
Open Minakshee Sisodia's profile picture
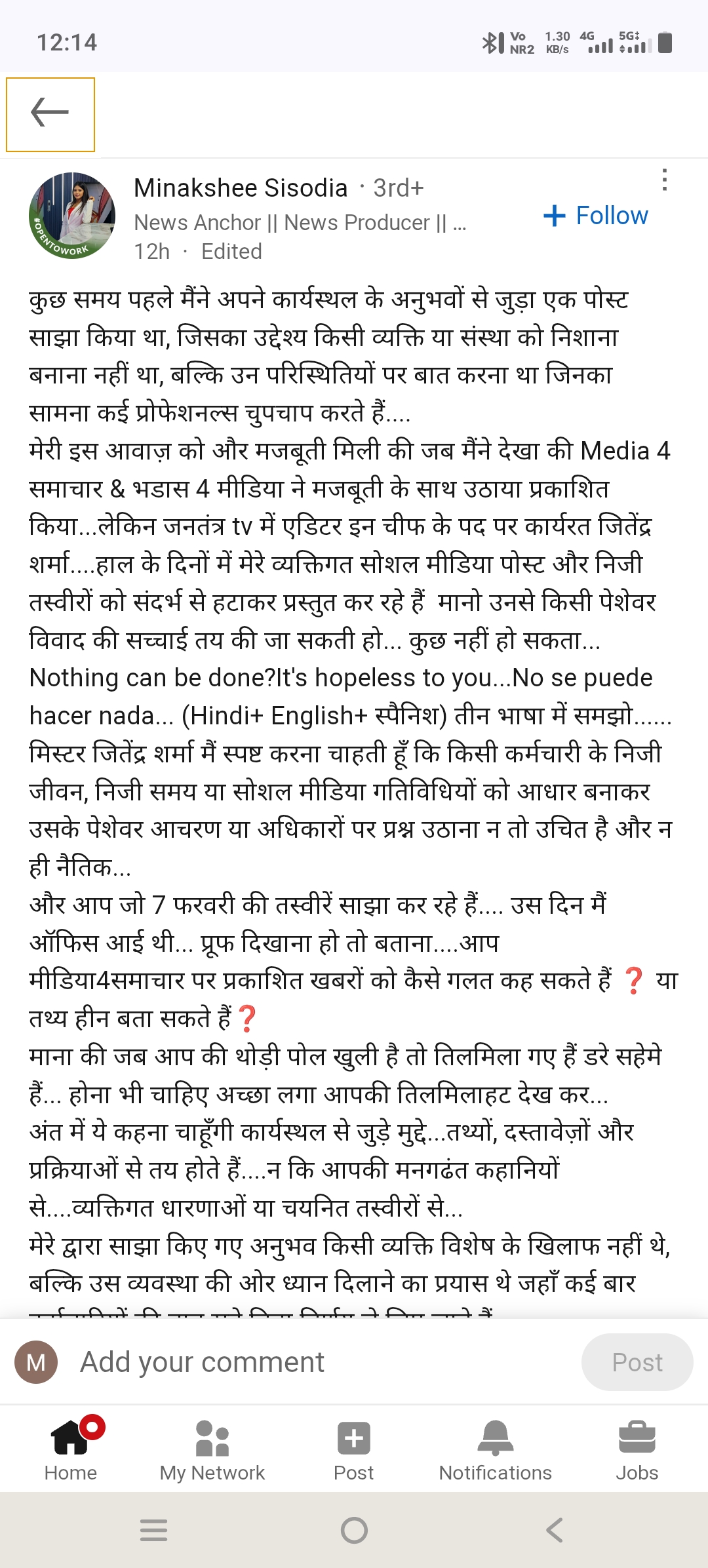click(72, 216)
